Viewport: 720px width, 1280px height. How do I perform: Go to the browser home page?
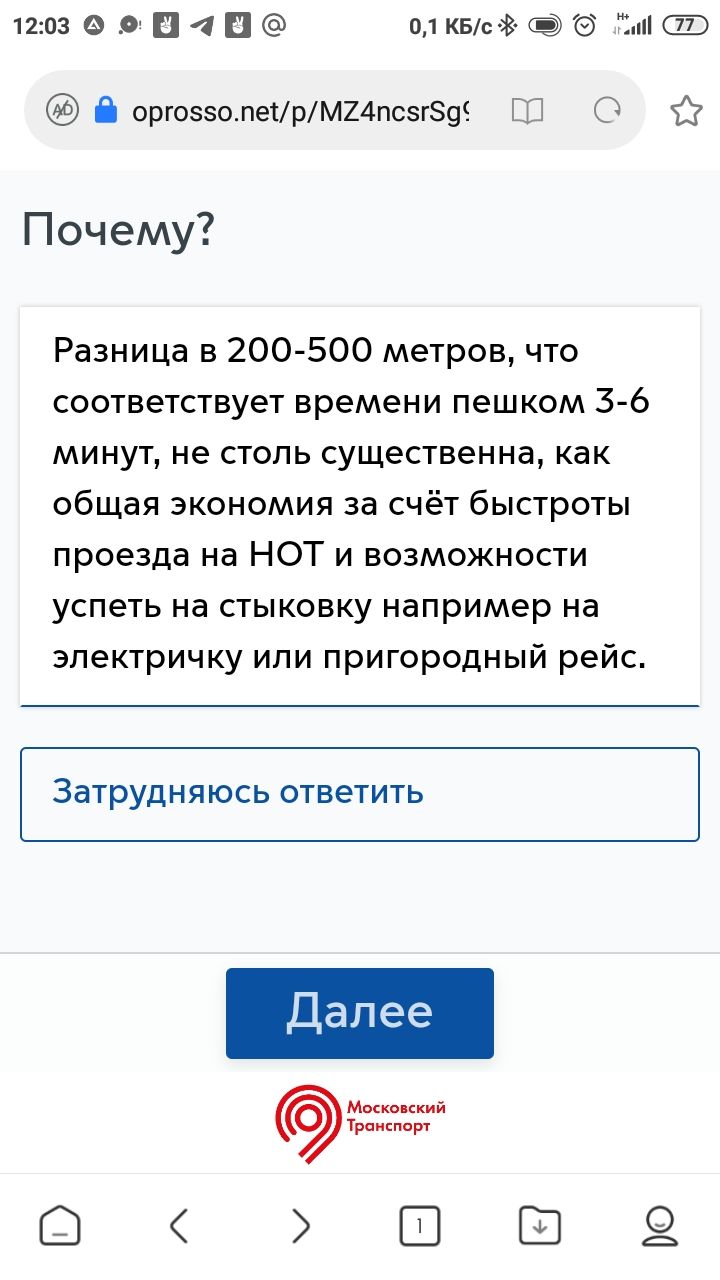[60, 1225]
